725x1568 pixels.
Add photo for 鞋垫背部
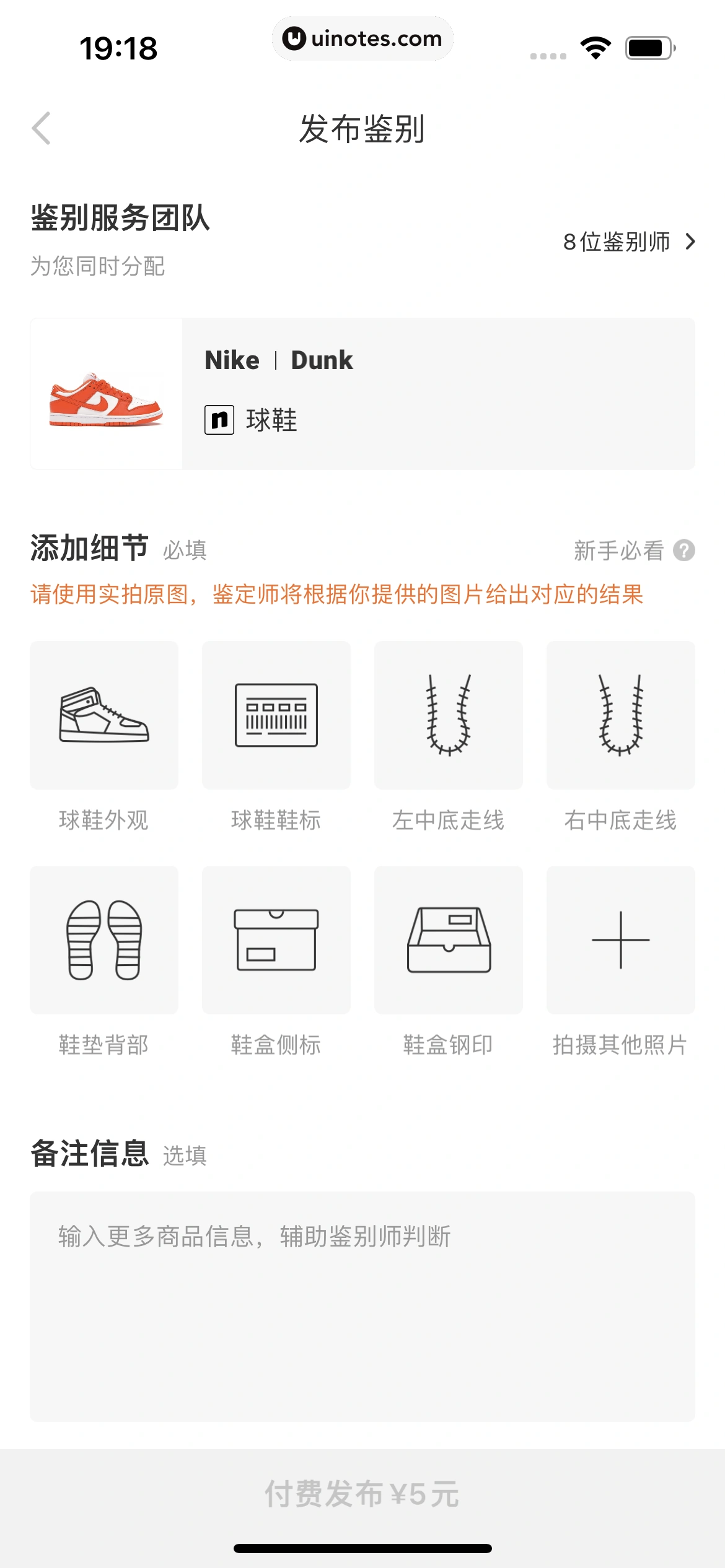coord(104,939)
